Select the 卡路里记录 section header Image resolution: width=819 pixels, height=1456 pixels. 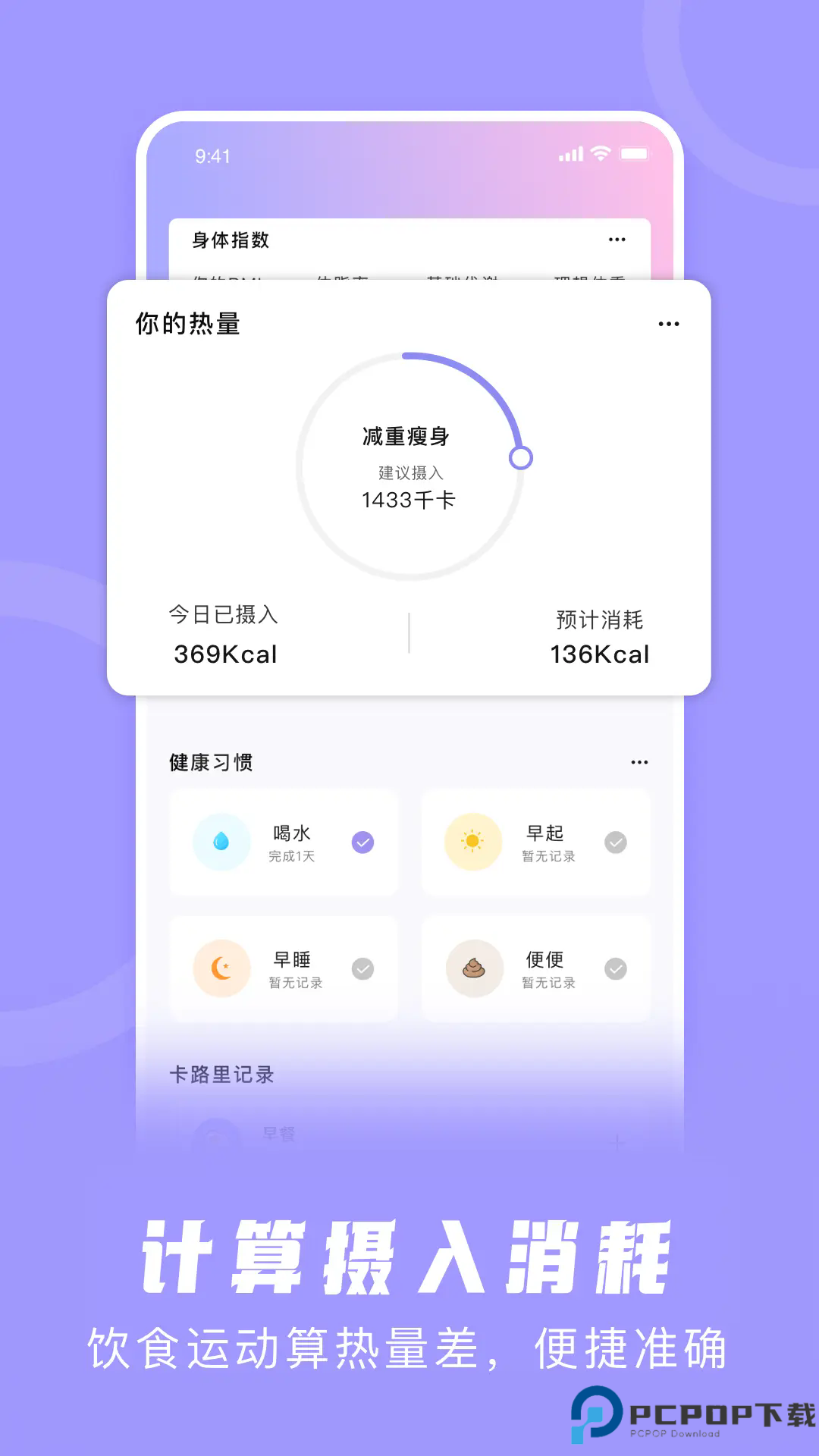click(x=221, y=1075)
